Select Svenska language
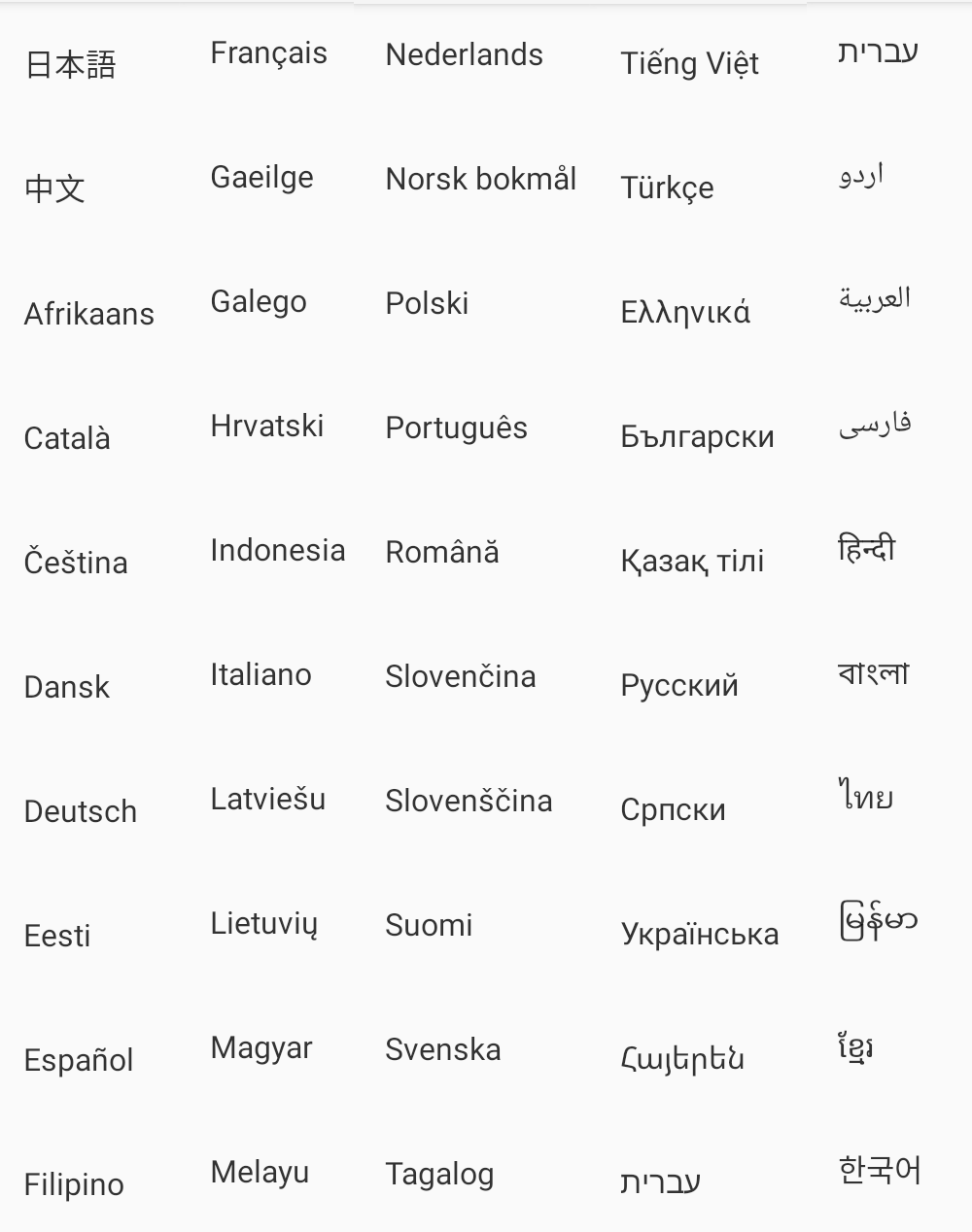This screenshot has width=972, height=1232. [442, 1050]
